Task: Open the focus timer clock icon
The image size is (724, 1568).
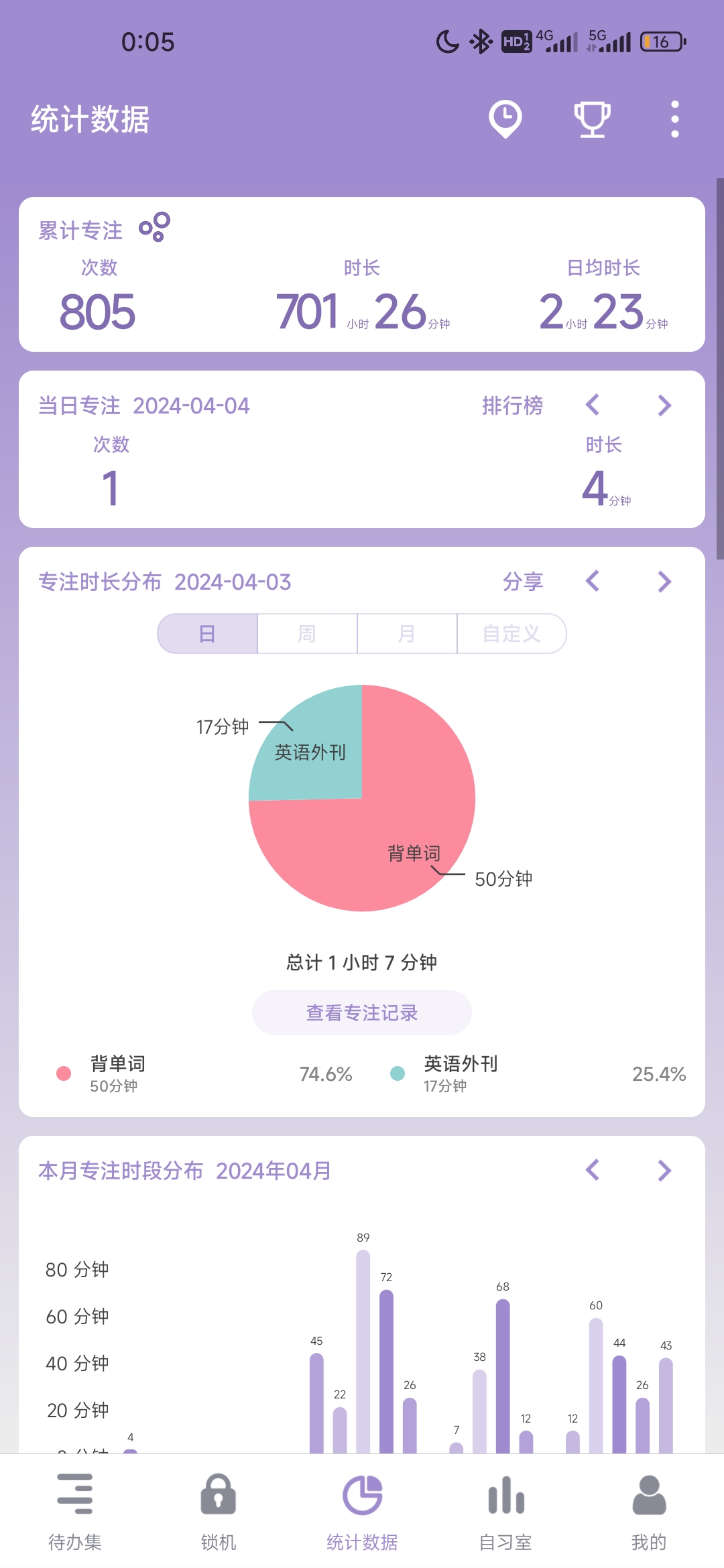Action: tap(505, 119)
